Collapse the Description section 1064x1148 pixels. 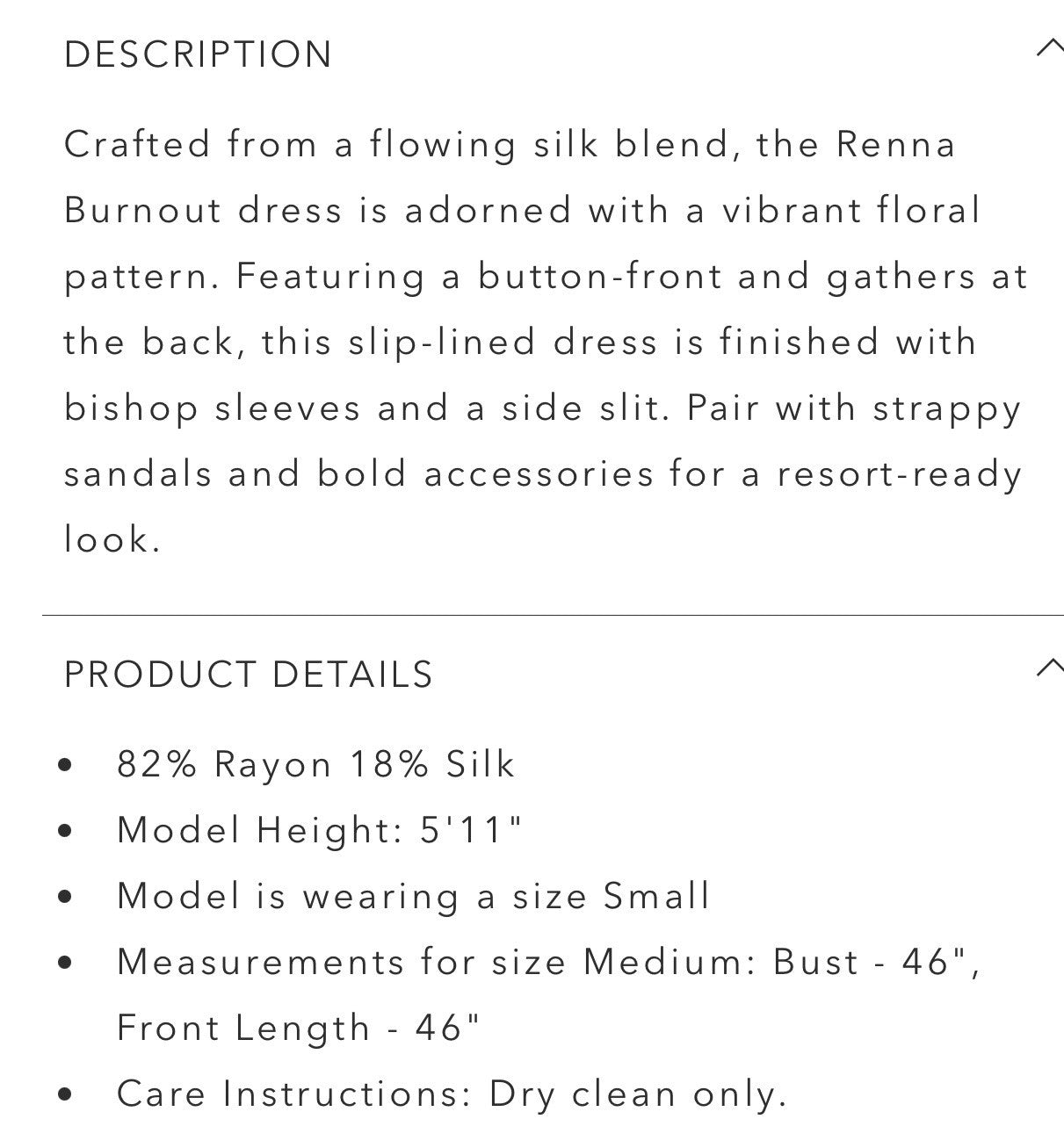pos(1049,48)
